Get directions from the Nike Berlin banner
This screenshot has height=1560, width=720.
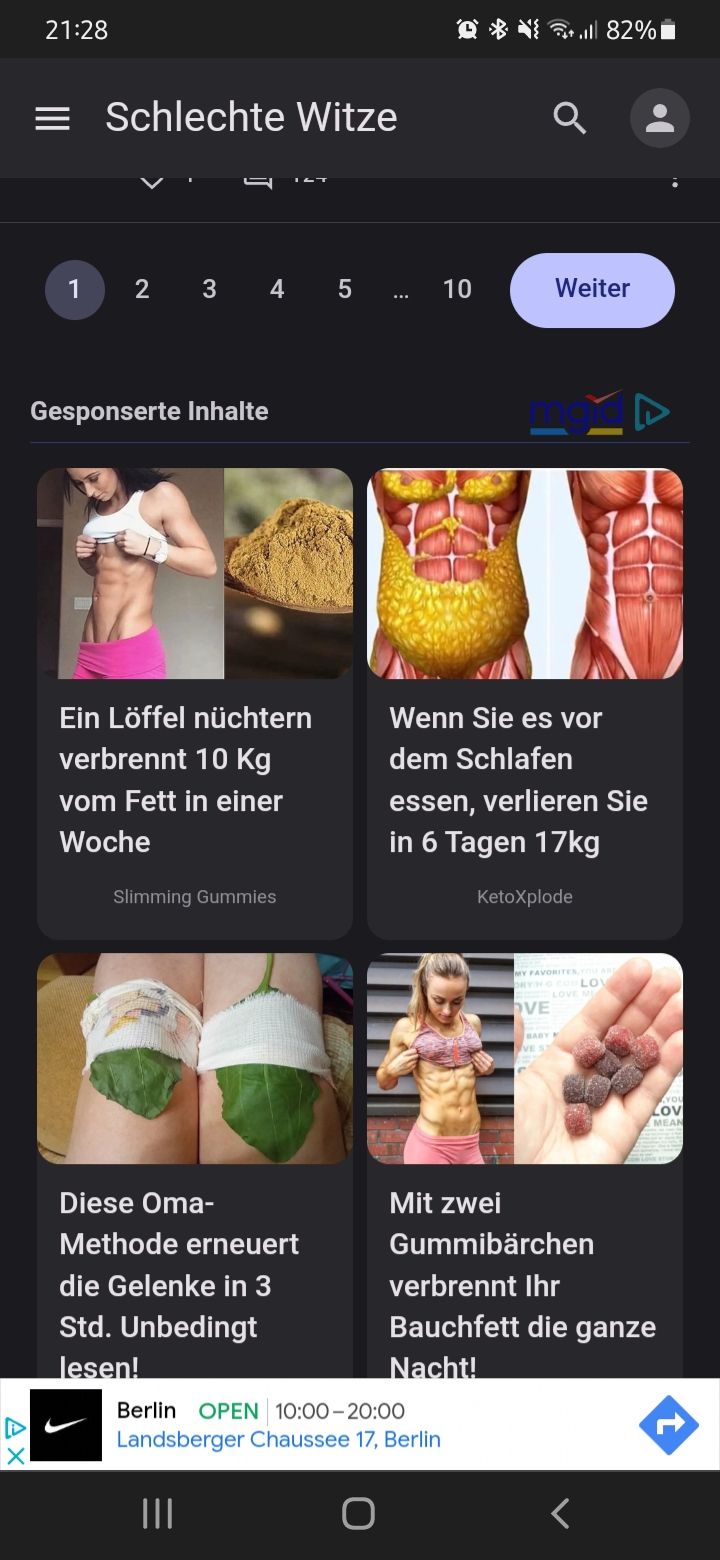pos(668,1424)
